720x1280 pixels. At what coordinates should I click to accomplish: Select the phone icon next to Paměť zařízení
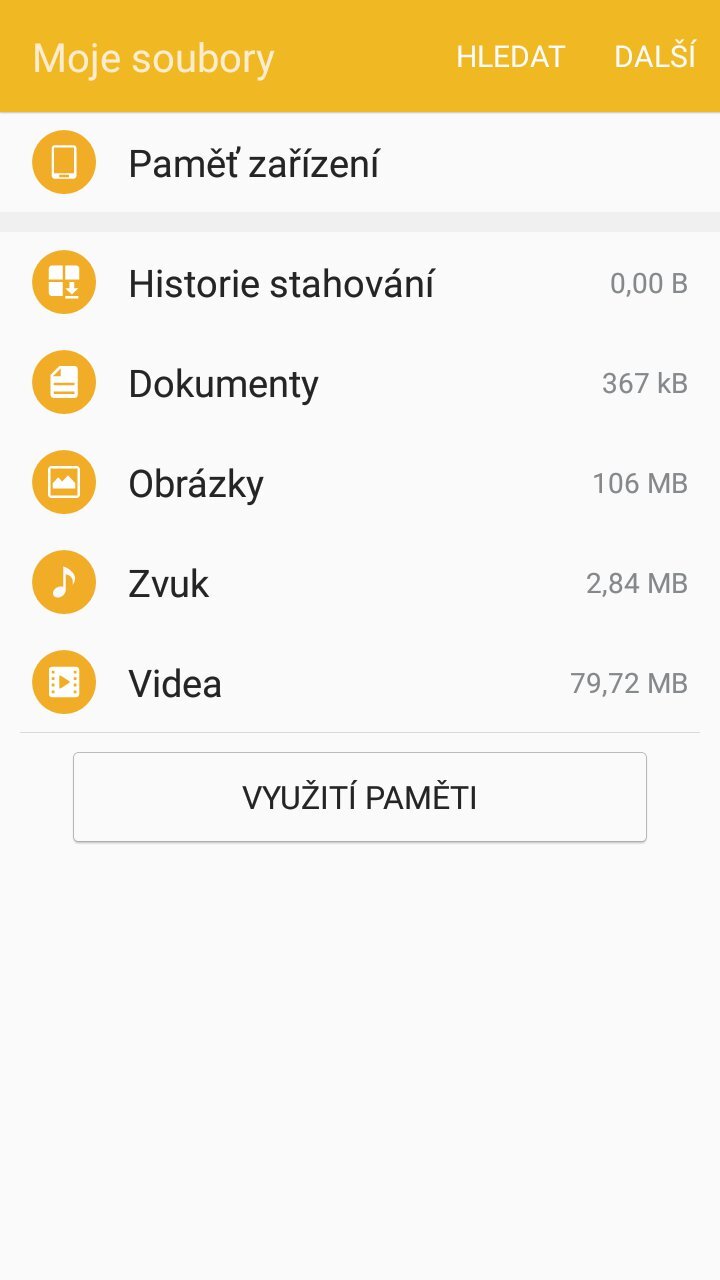[63, 160]
